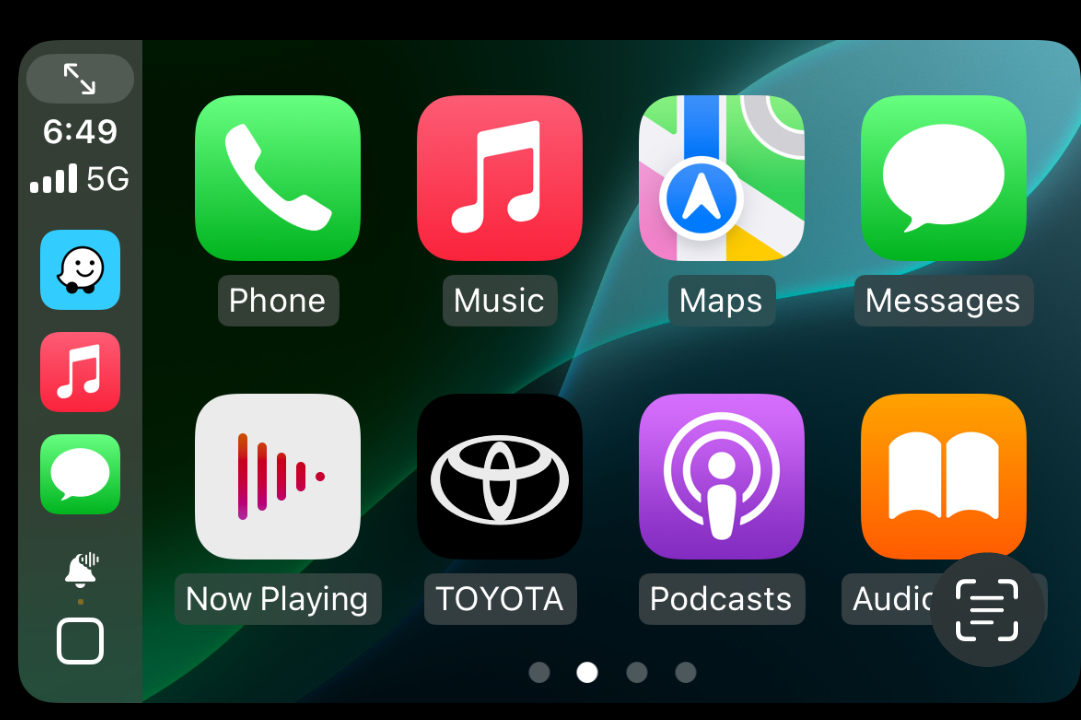Launch Podcasts
This screenshot has width=1081, height=720.
[x=721, y=476]
